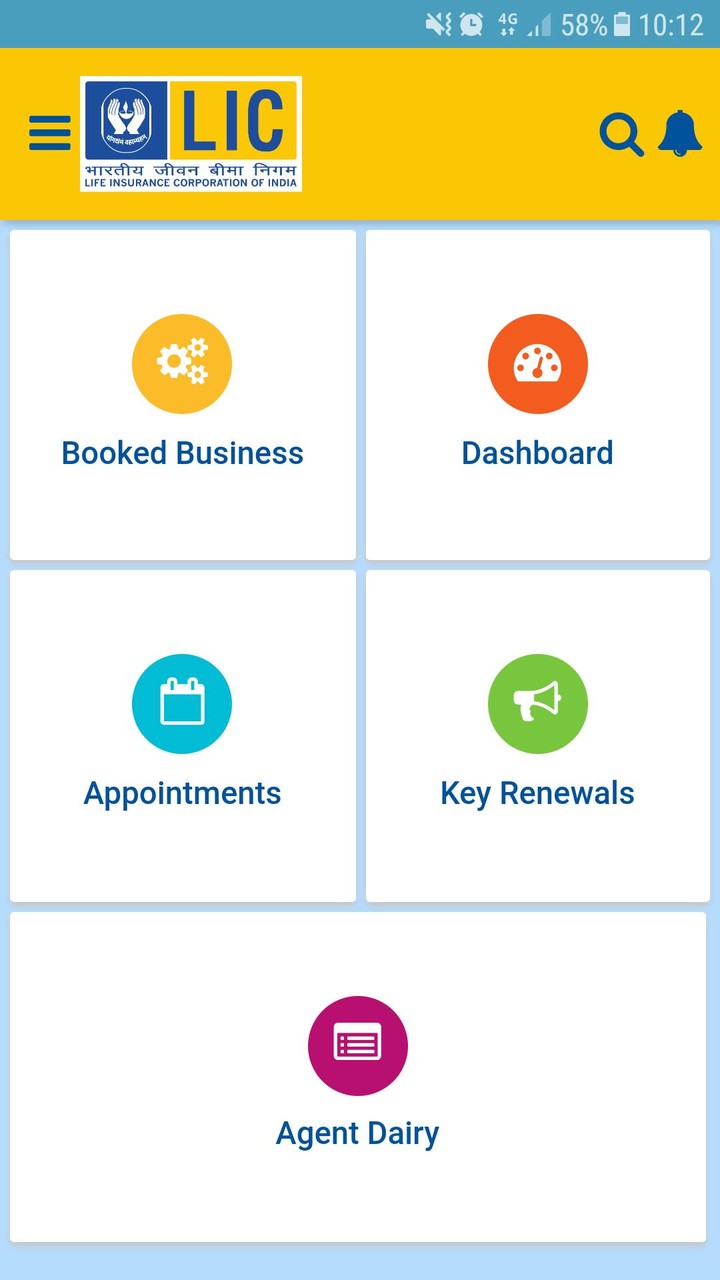Open the Agent Dairy diary icon
Viewport: 720px width, 1280px height.
[358, 1045]
